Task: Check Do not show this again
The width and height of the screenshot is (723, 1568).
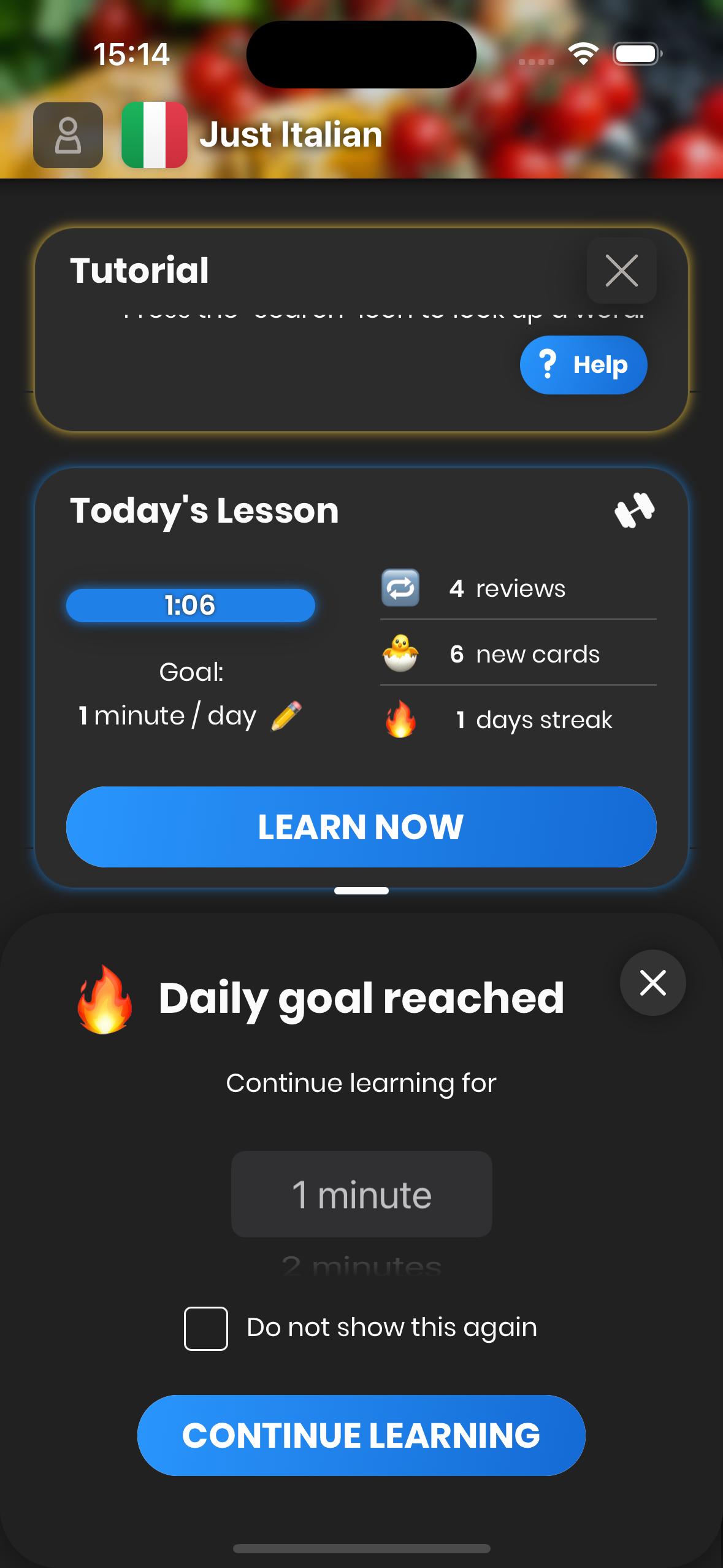Action: tap(206, 1329)
